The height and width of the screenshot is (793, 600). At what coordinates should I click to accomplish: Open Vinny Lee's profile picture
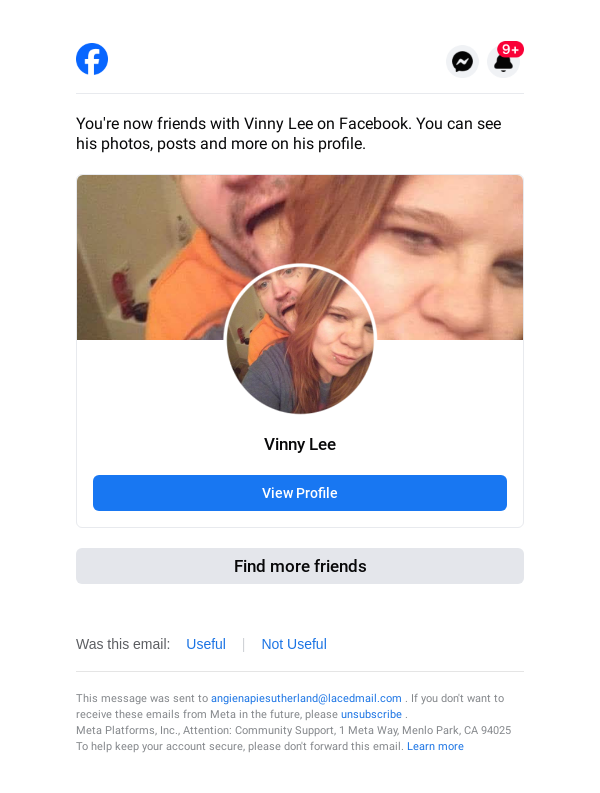300,339
